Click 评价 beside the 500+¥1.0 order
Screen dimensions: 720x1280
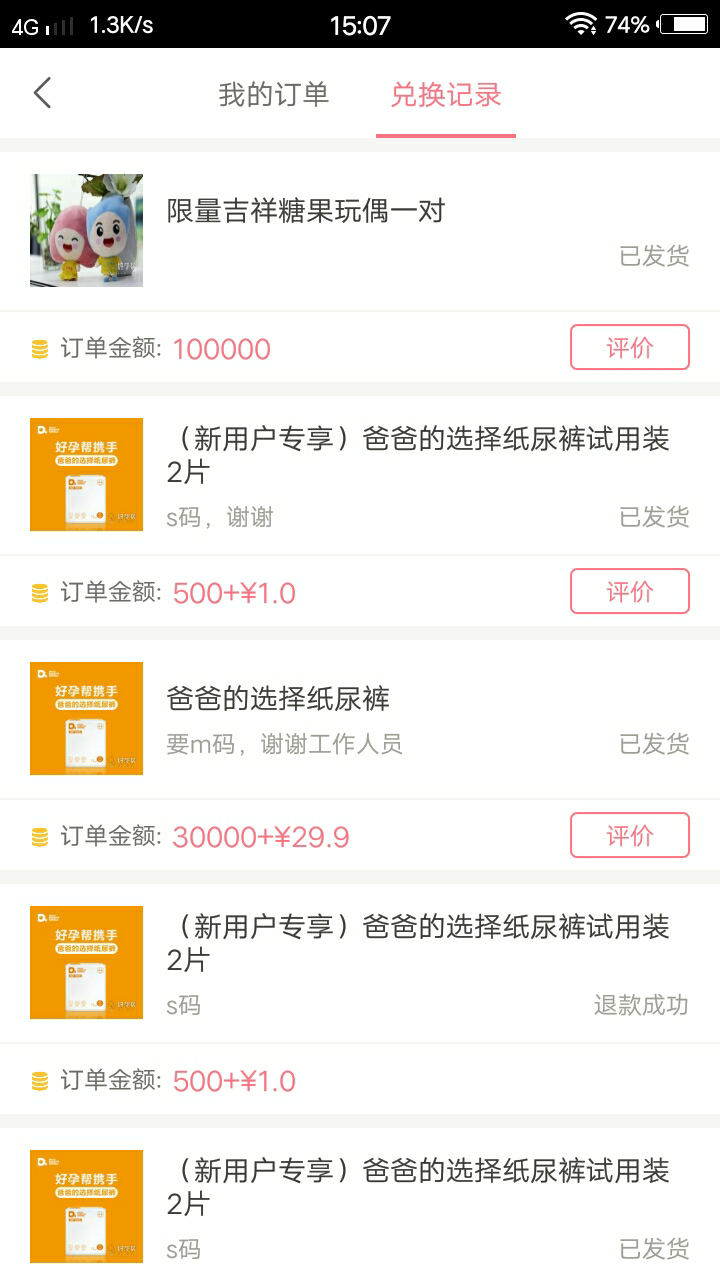pos(630,591)
